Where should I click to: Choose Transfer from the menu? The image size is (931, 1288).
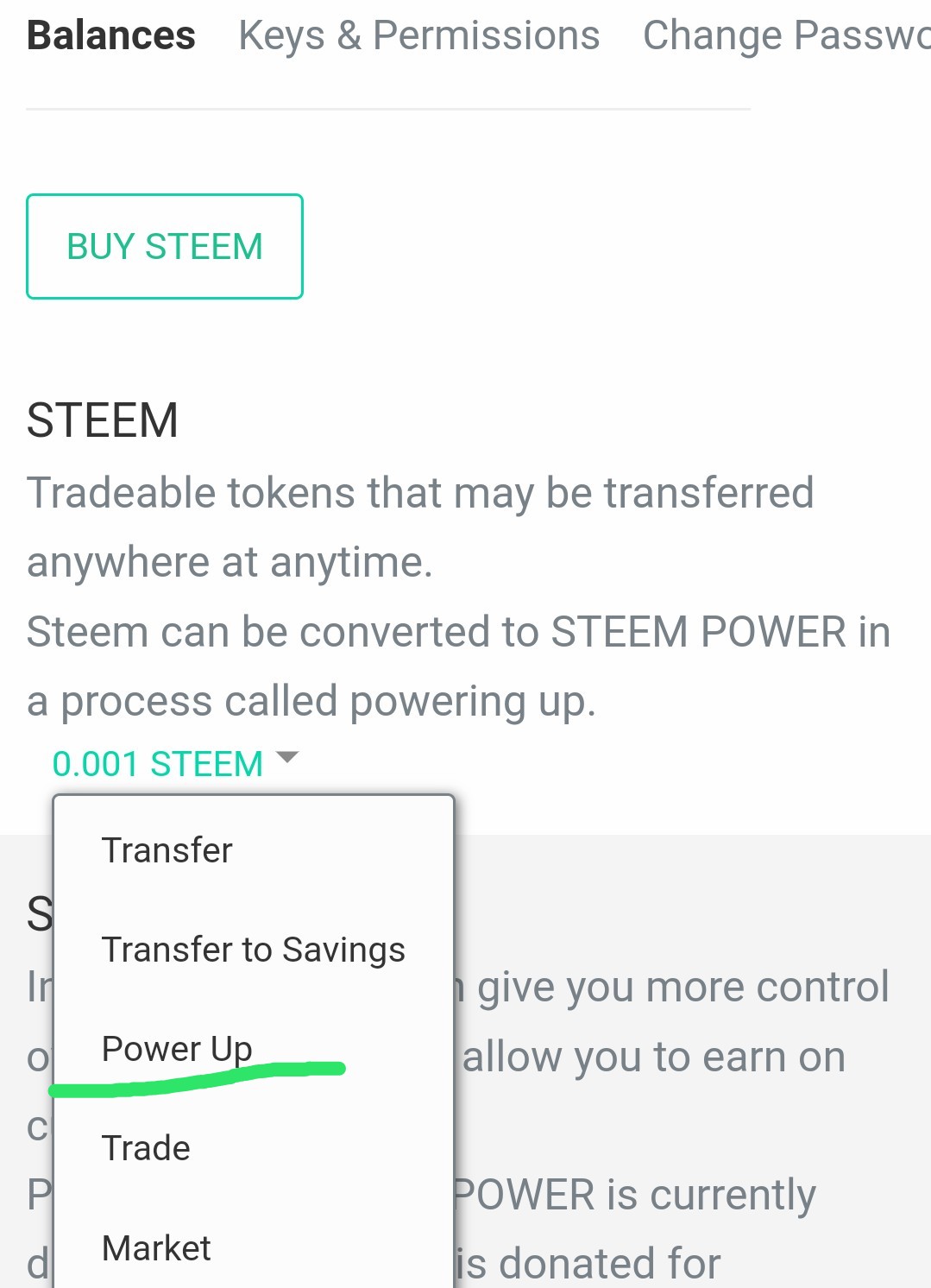pyautogui.click(x=167, y=850)
